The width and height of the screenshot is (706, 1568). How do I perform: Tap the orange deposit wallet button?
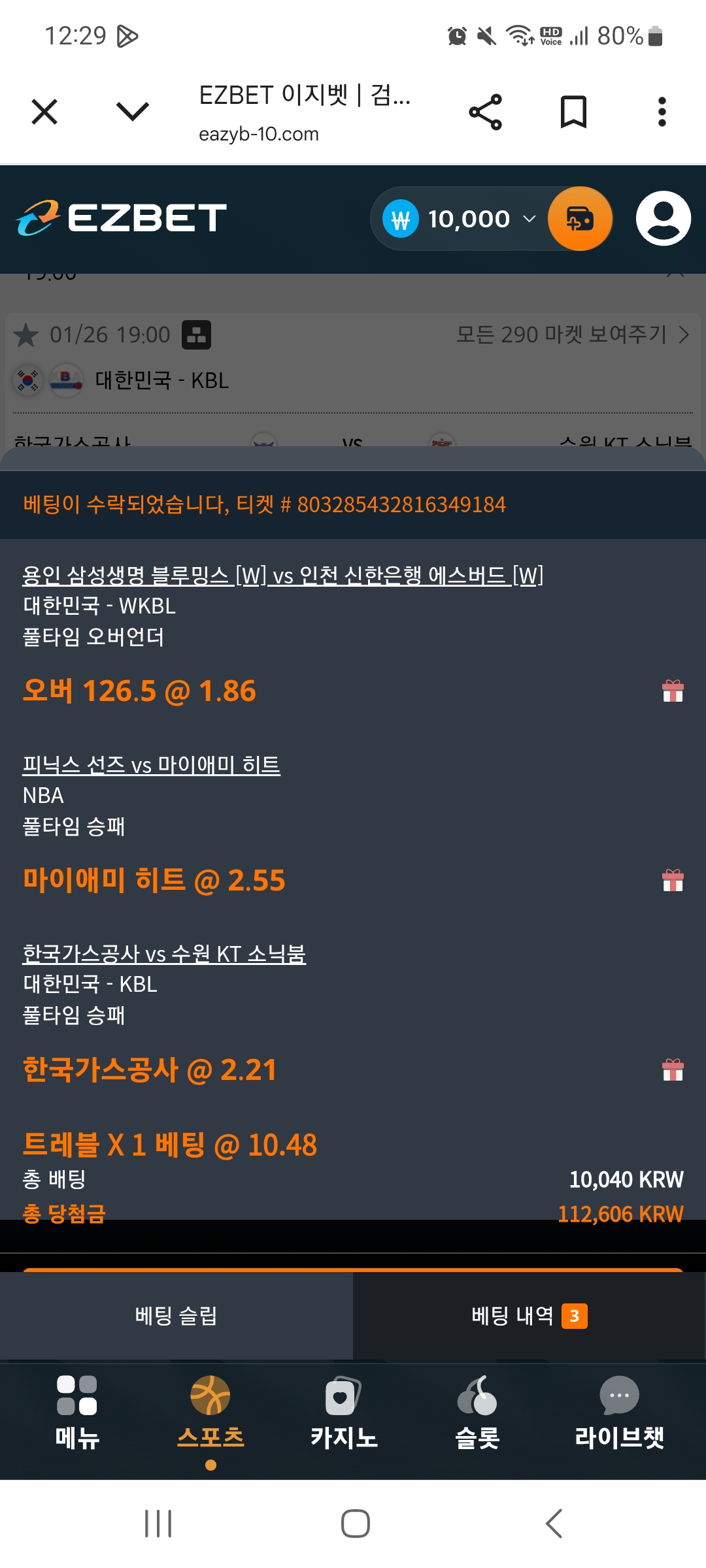580,219
